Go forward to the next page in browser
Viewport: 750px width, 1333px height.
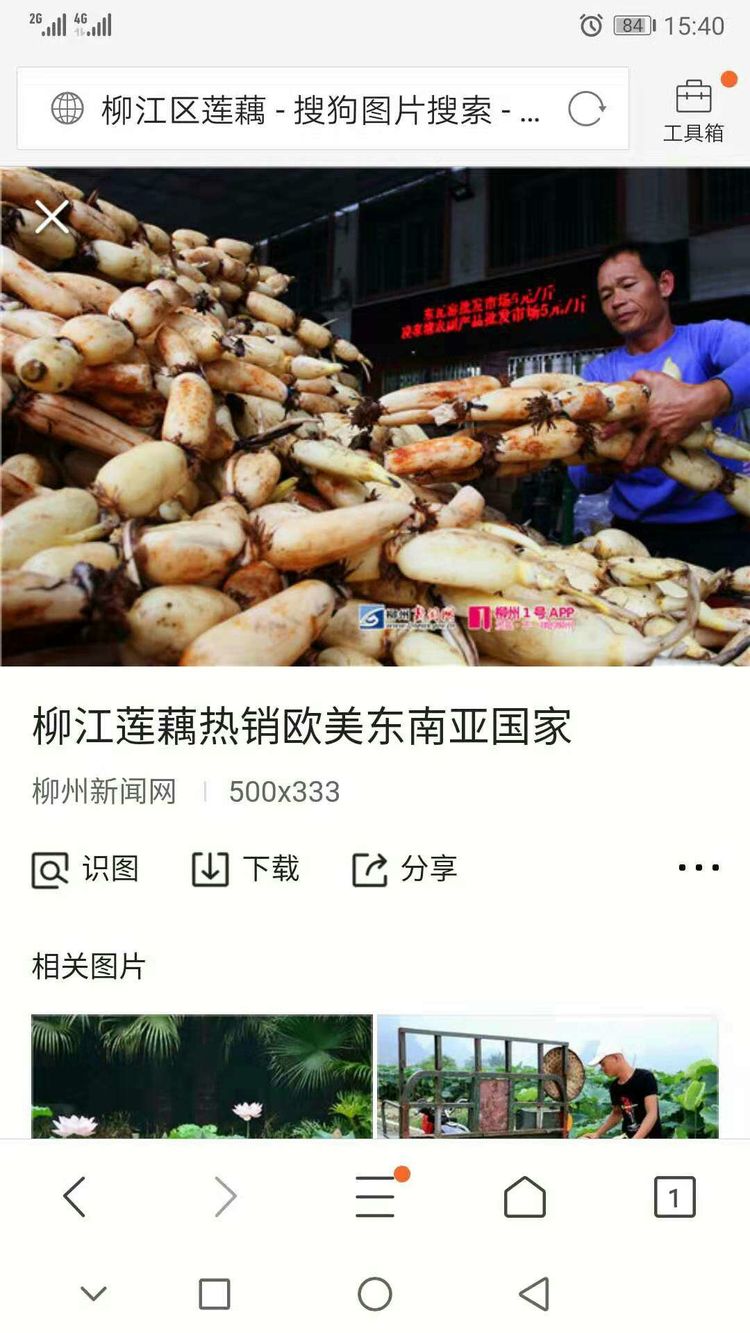225,1196
